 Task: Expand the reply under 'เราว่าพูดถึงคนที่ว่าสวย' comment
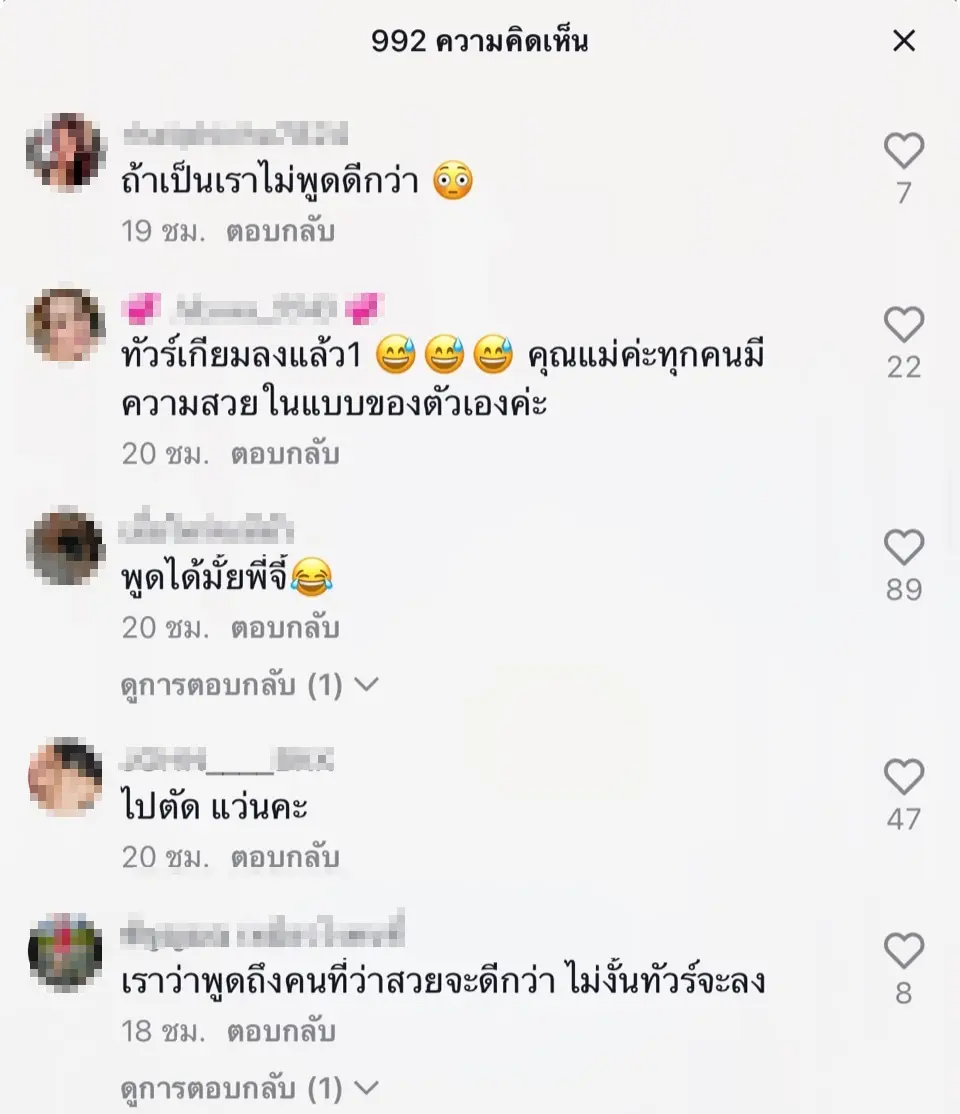(x=249, y=1087)
